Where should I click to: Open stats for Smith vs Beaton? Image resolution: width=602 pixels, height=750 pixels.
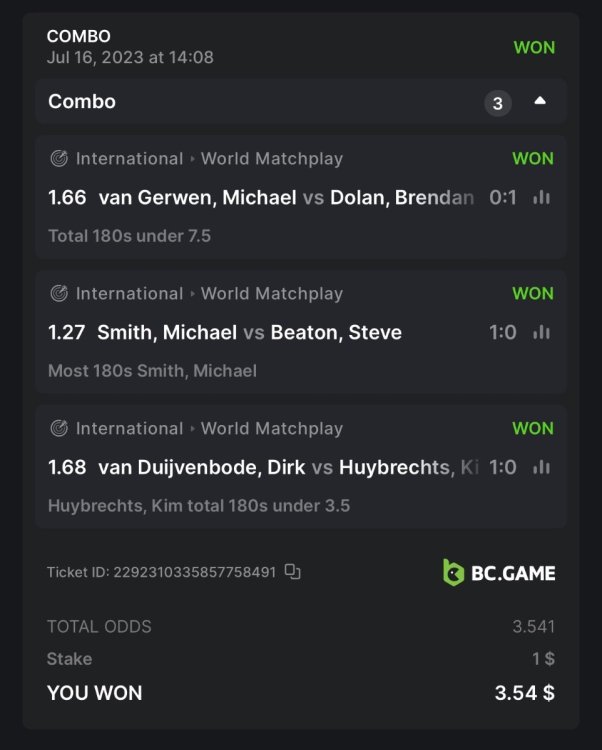click(x=542, y=333)
